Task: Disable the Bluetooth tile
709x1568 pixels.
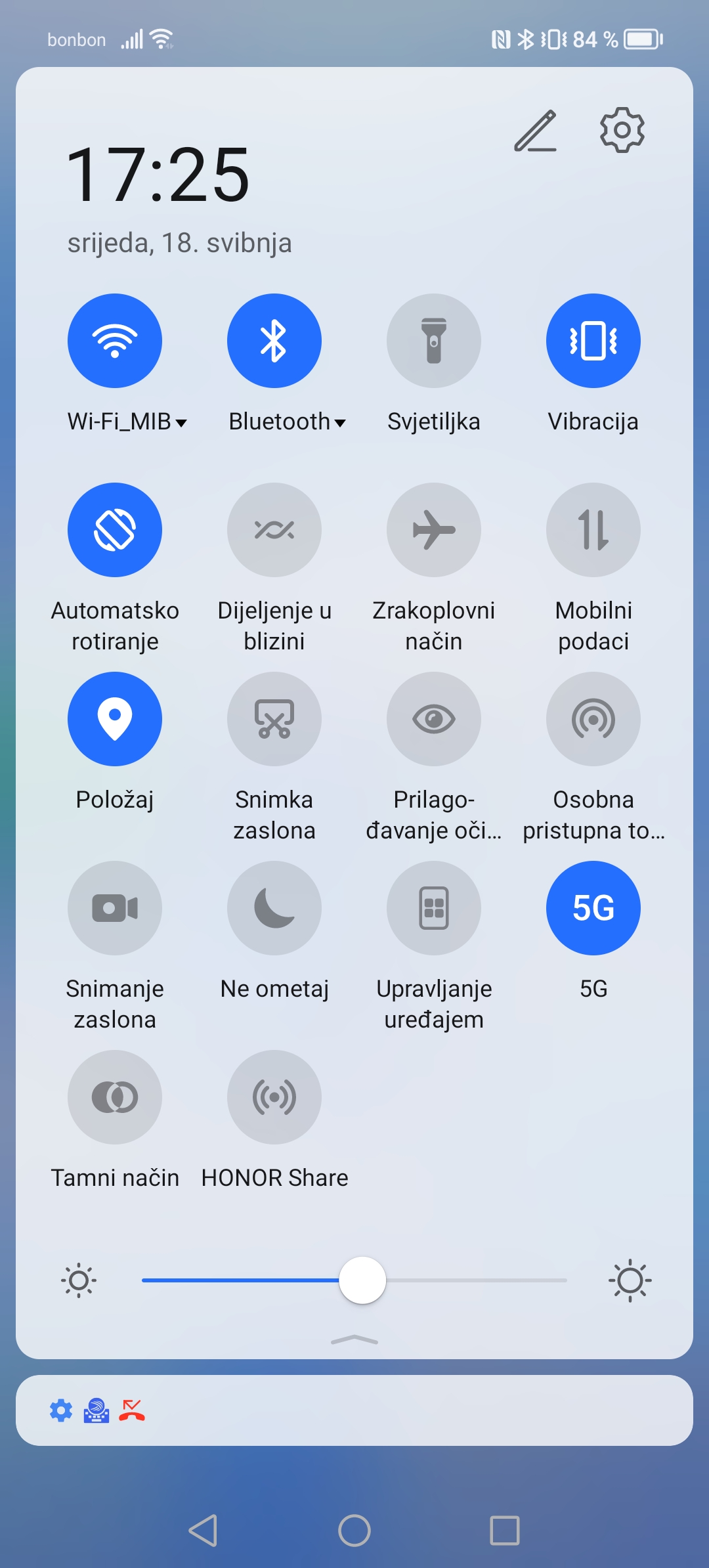Action: (x=274, y=341)
